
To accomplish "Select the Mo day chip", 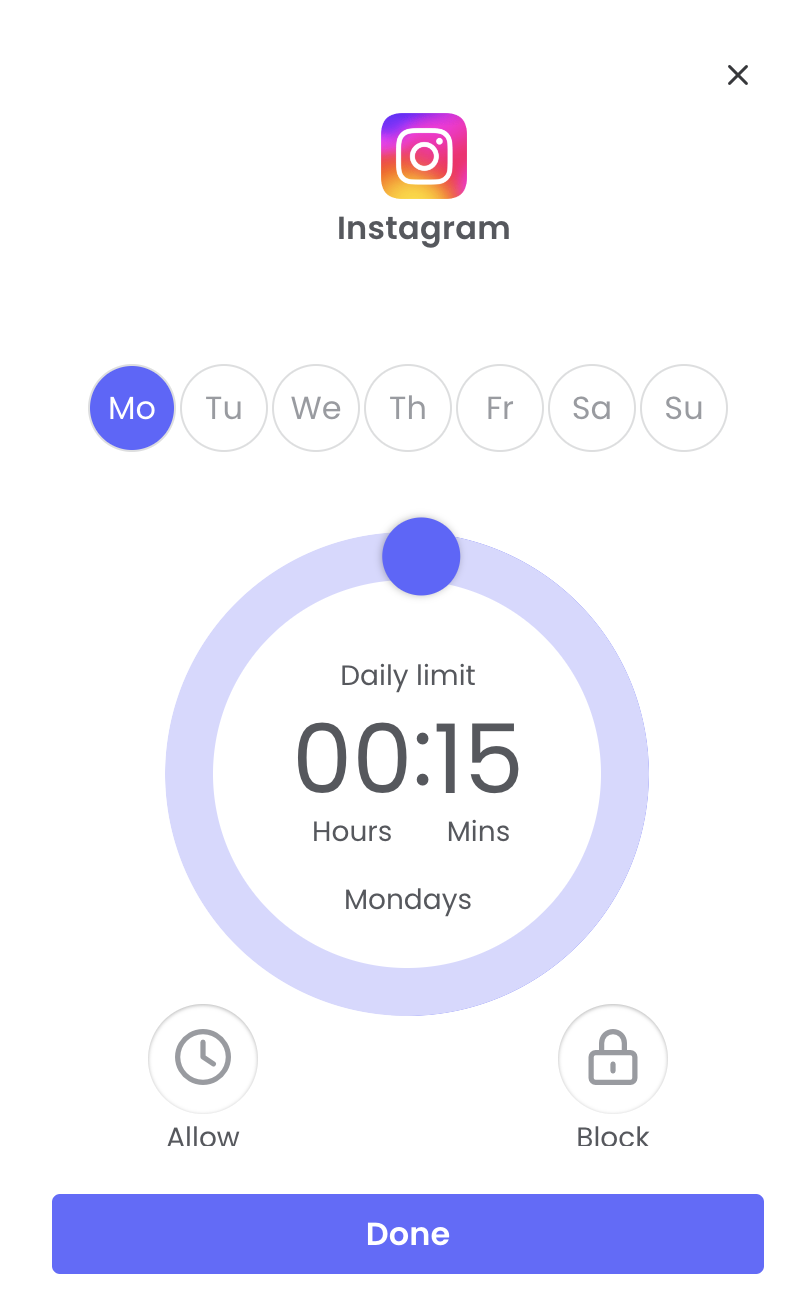I will [x=132, y=408].
